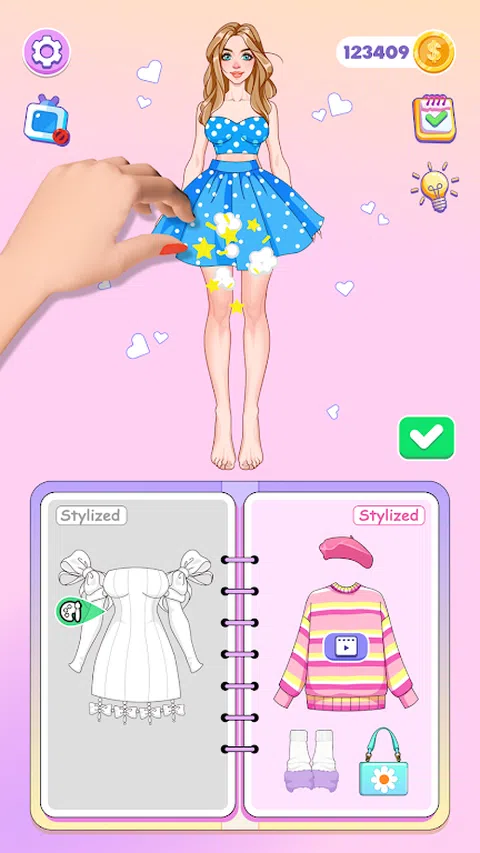Confirm the outfit with green checkmark
The height and width of the screenshot is (853, 480).
click(x=426, y=438)
